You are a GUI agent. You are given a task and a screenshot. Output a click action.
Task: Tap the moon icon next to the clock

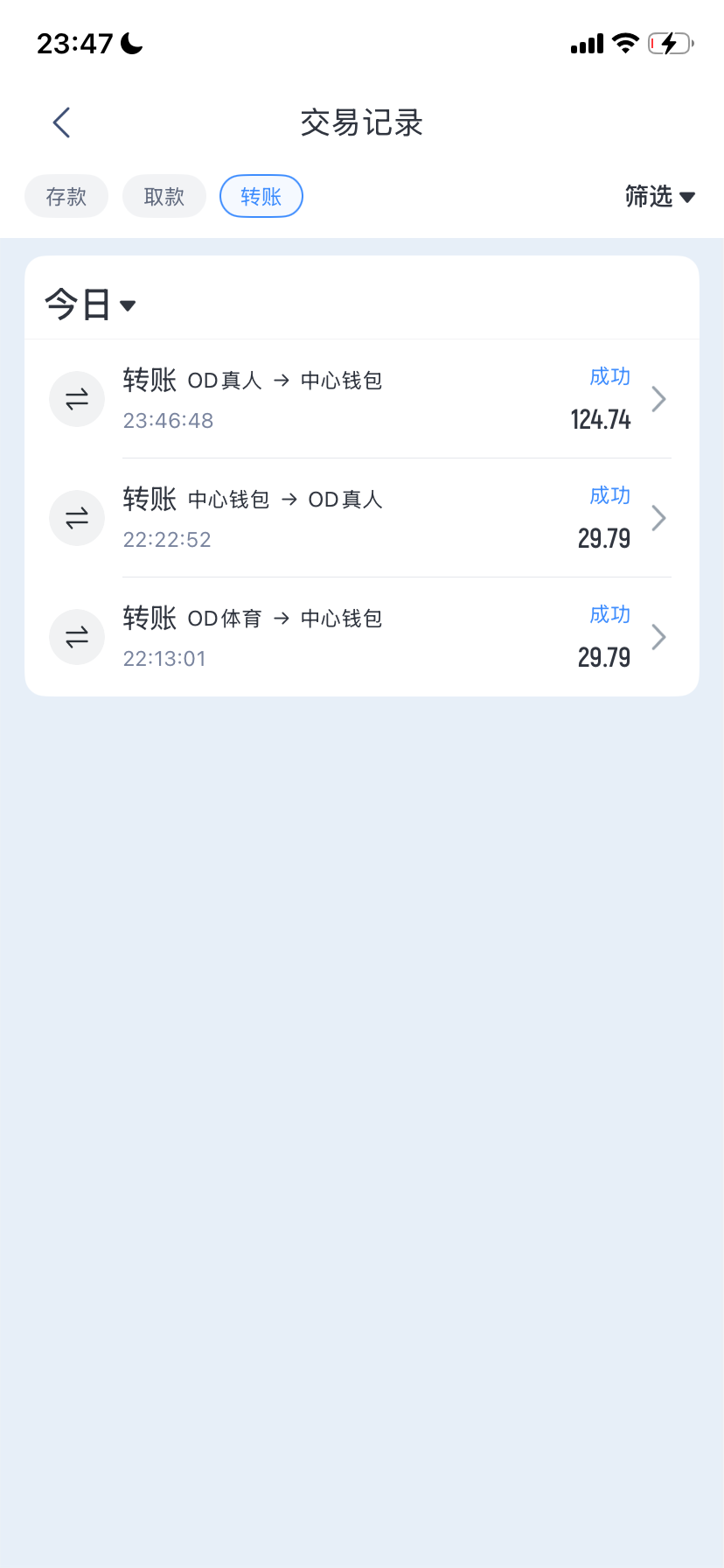129,43
